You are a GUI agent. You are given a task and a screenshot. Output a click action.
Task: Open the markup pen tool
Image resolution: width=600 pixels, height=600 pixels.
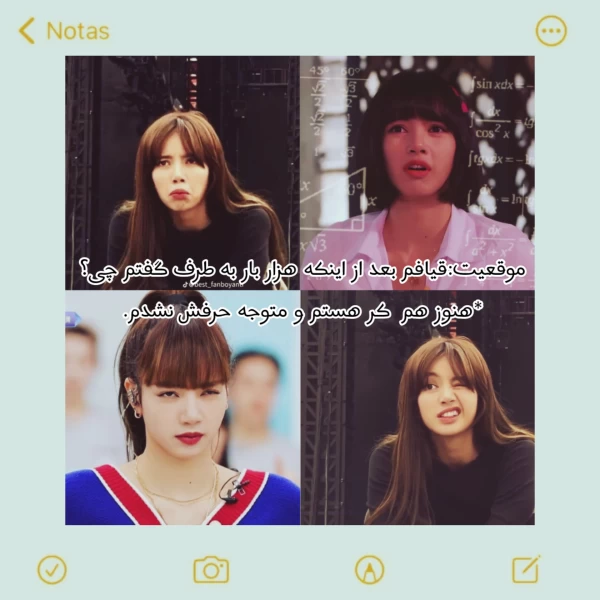click(x=369, y=569)
